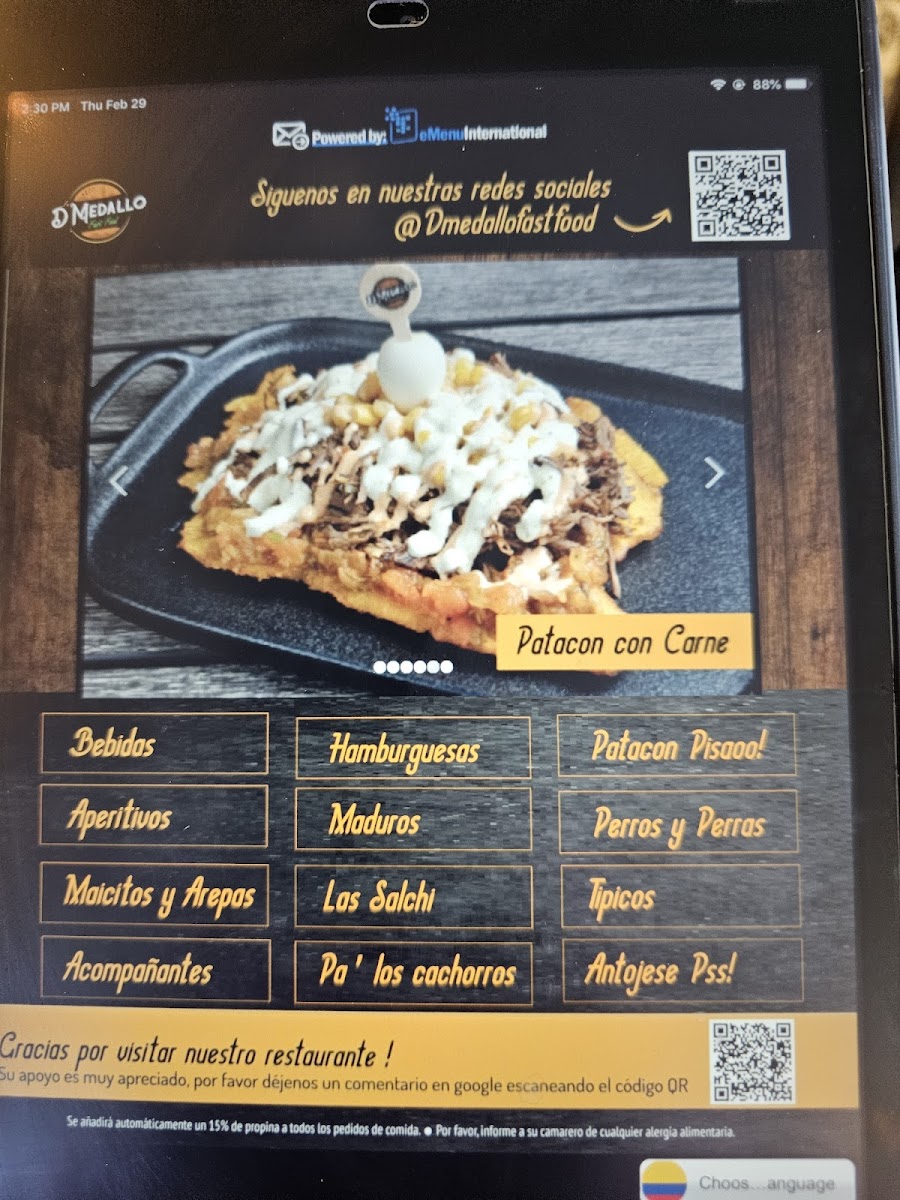Screen dimensions: 900x1200
Task: View Pa' los cachorros kids menu
Action: pyautogui.click(x=414, y=971)
